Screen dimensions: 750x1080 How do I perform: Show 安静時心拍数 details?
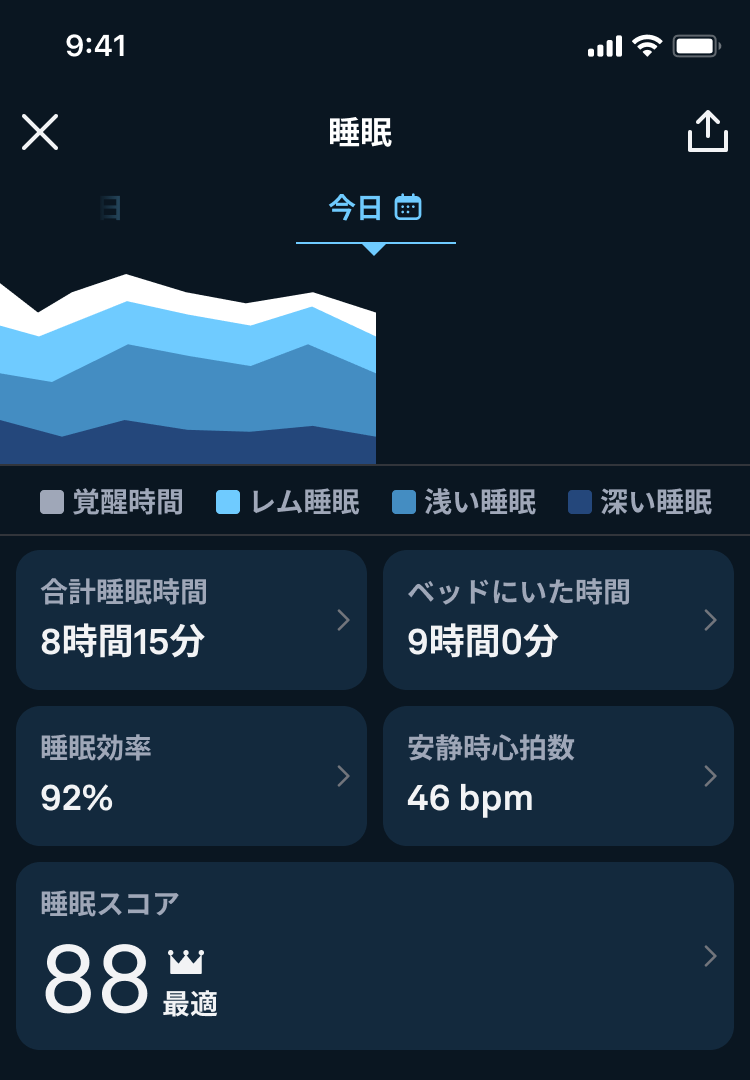[x=558, y=776]
